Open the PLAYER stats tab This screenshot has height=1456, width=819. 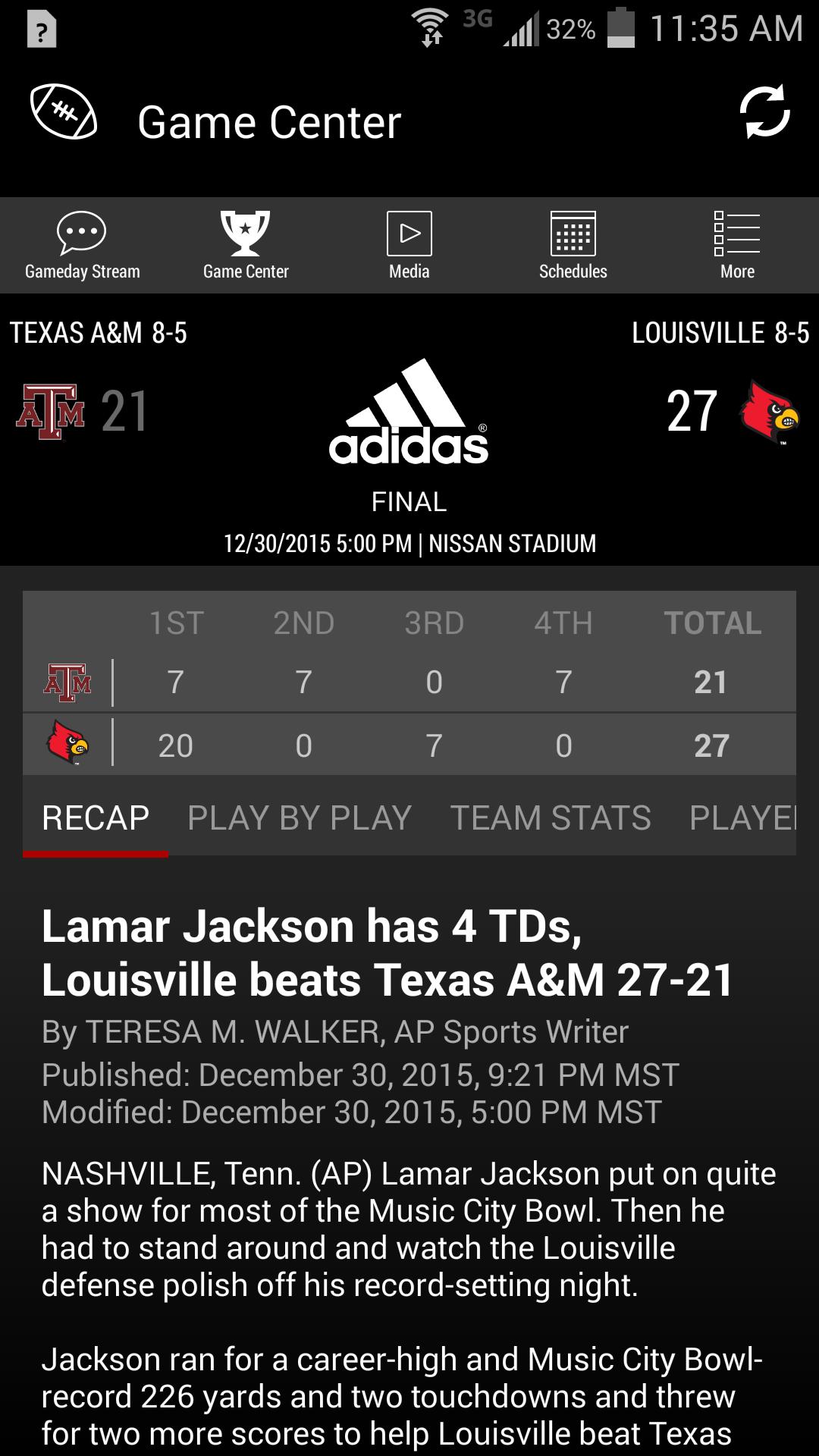(747, 817)
